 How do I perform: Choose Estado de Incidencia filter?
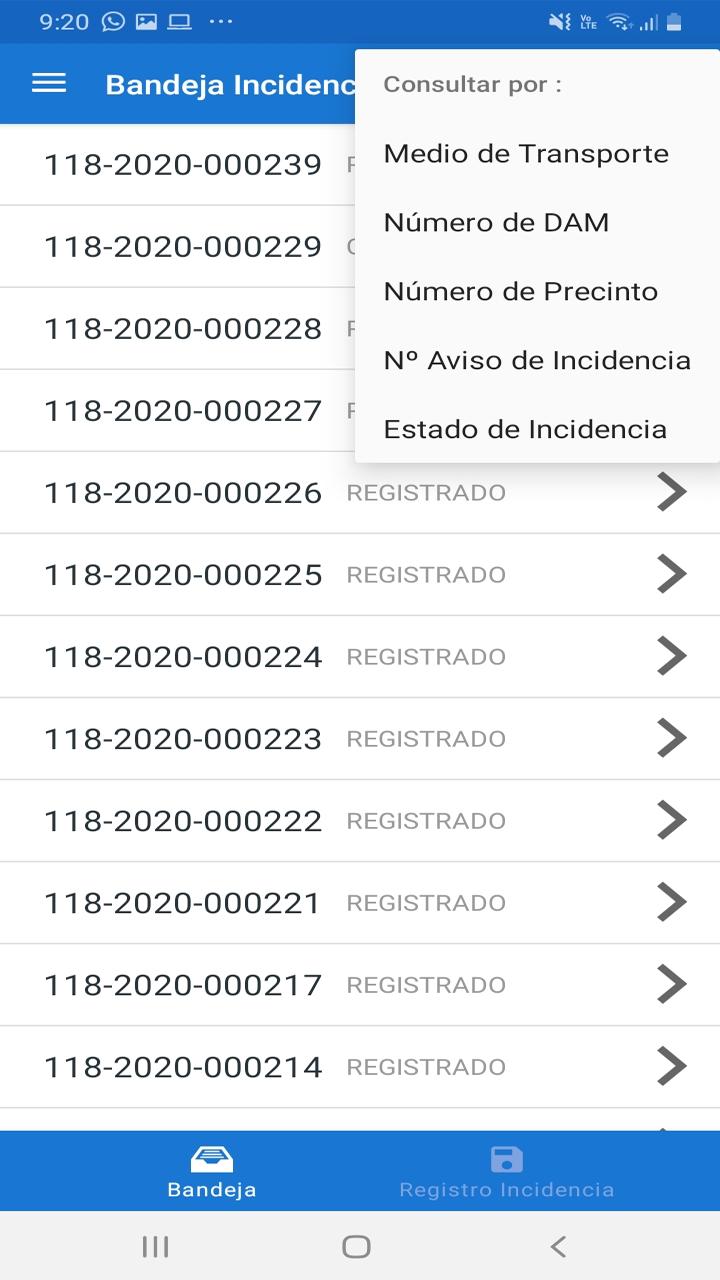(x=537, y=430)
